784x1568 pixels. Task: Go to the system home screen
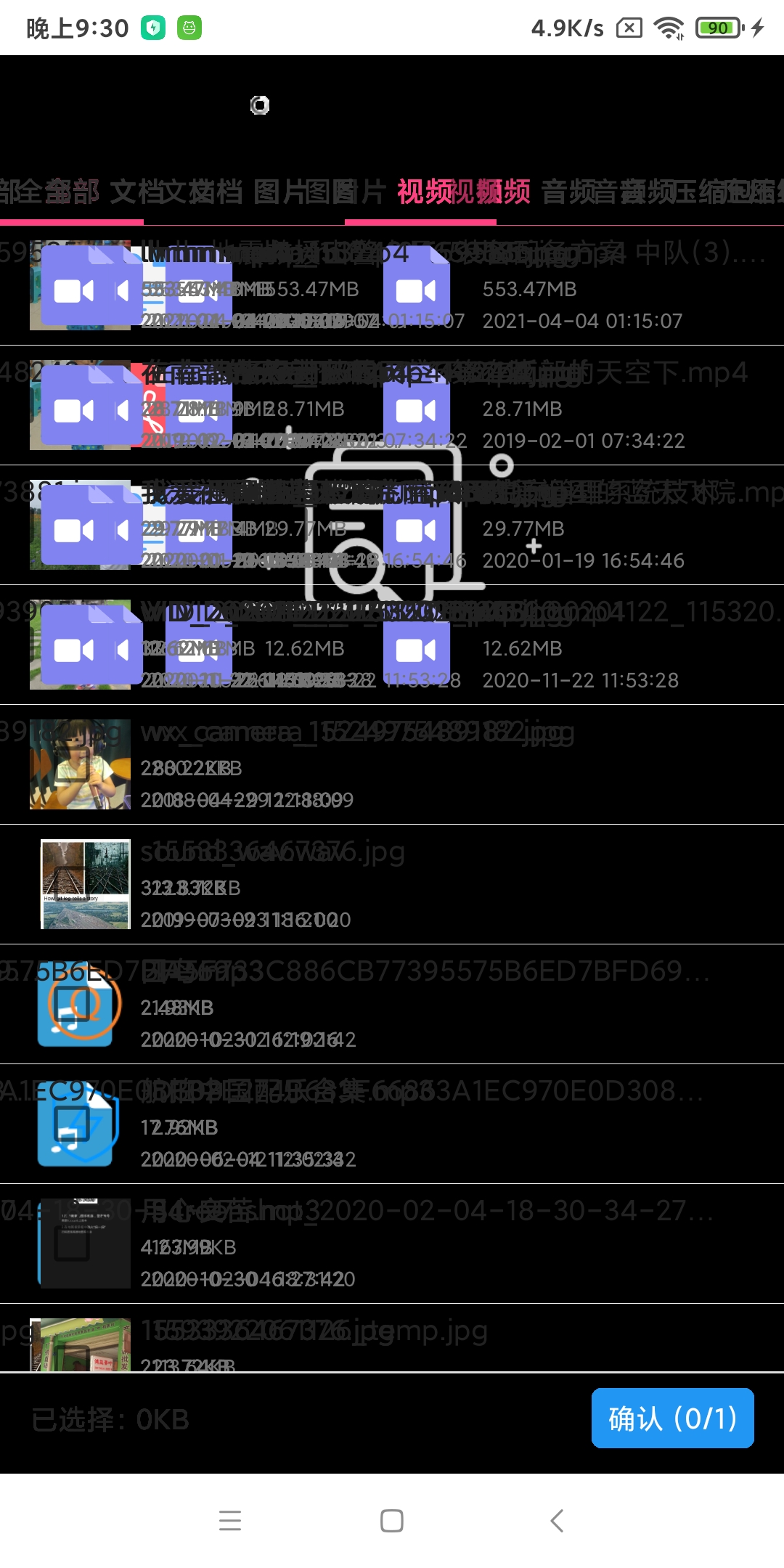tap(392, 1520)
